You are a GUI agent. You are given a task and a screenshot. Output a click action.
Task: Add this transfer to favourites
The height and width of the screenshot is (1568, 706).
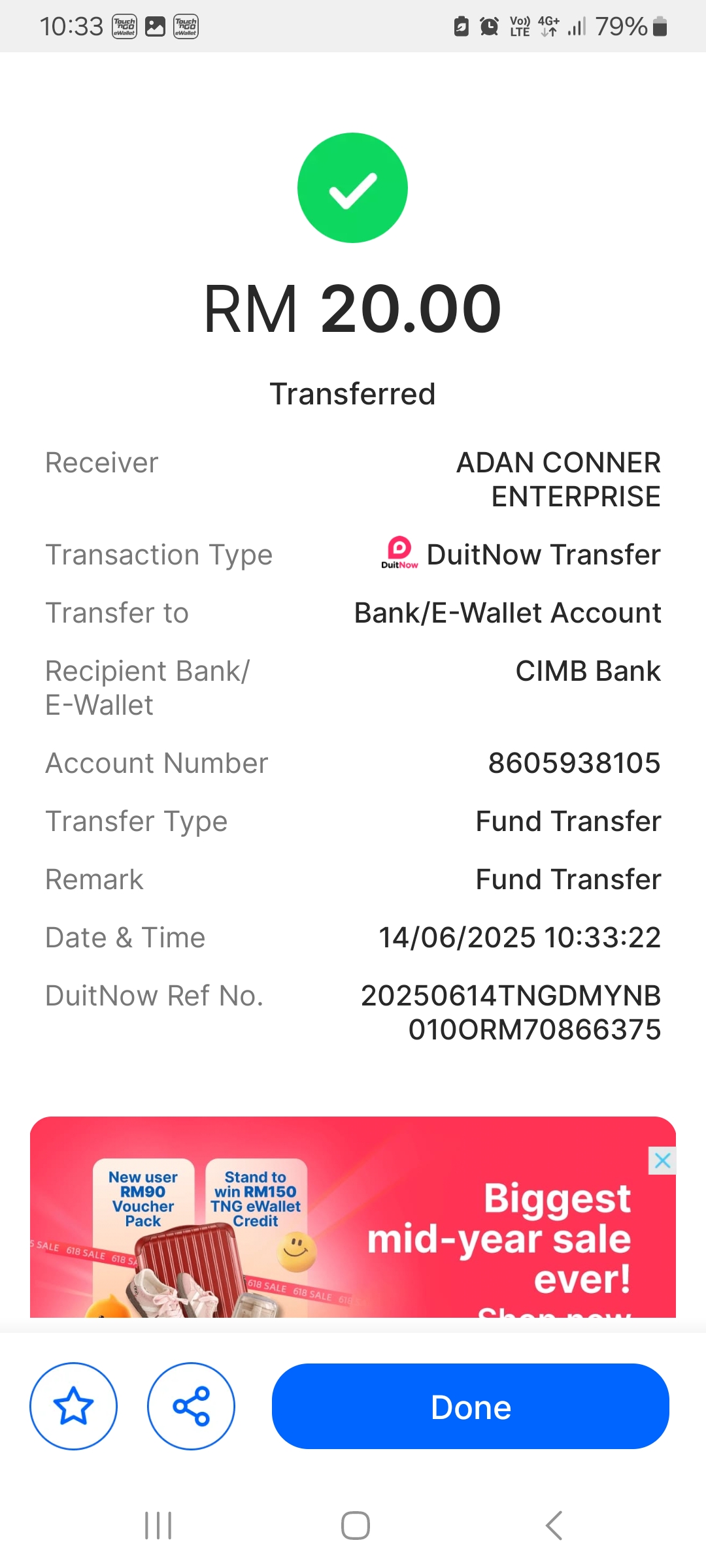tap(73, 1406)
